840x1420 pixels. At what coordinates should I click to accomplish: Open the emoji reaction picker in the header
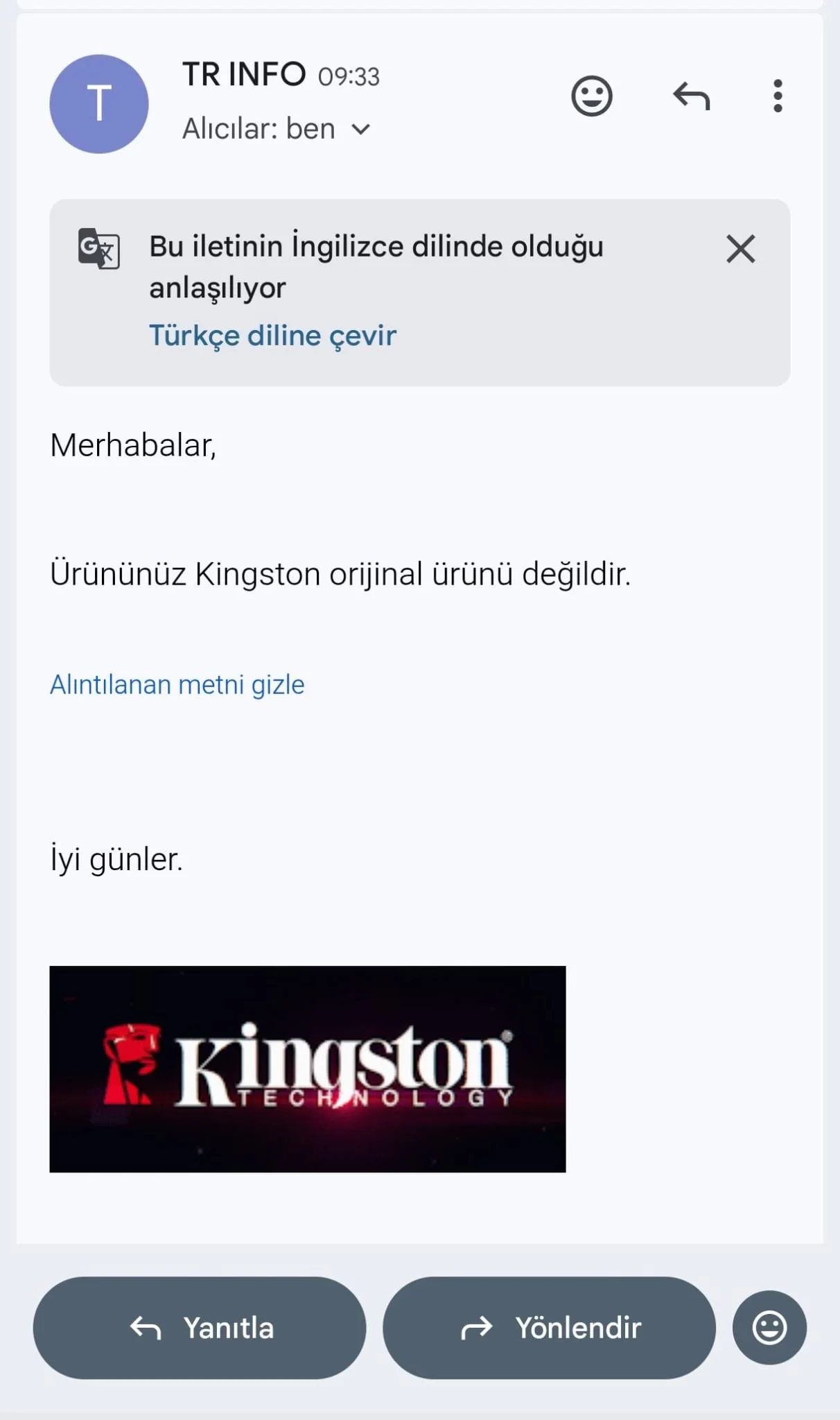(x=592, y=97)
